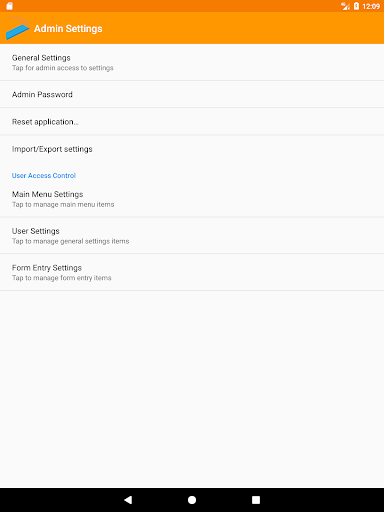Select Reset application option
This screenshot has height=512, width=384.
pyautogui.click(x=192, y=122)
